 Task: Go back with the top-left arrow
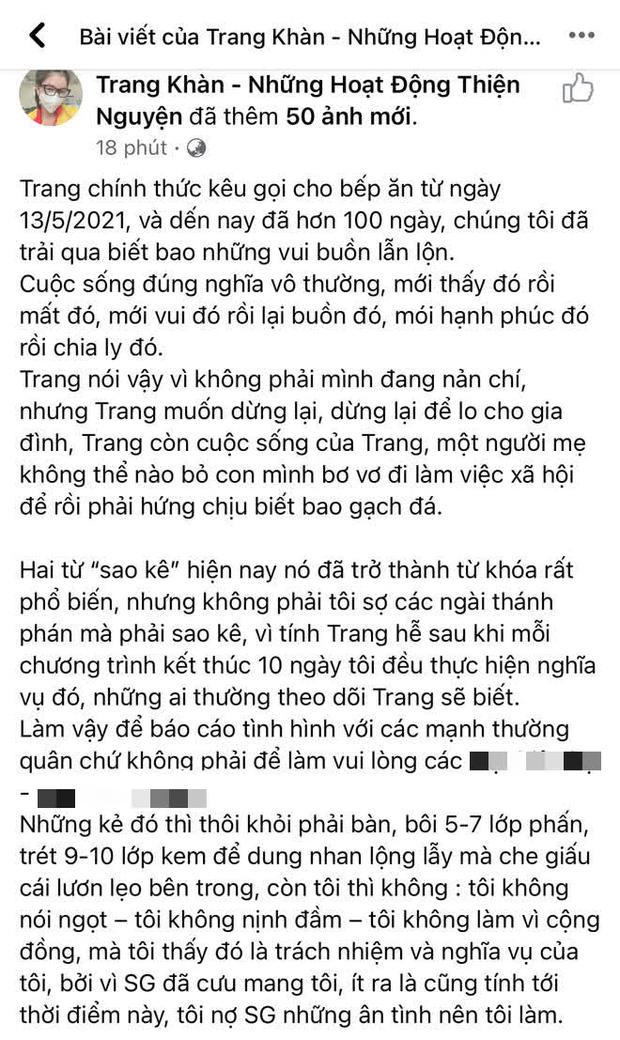37,37
